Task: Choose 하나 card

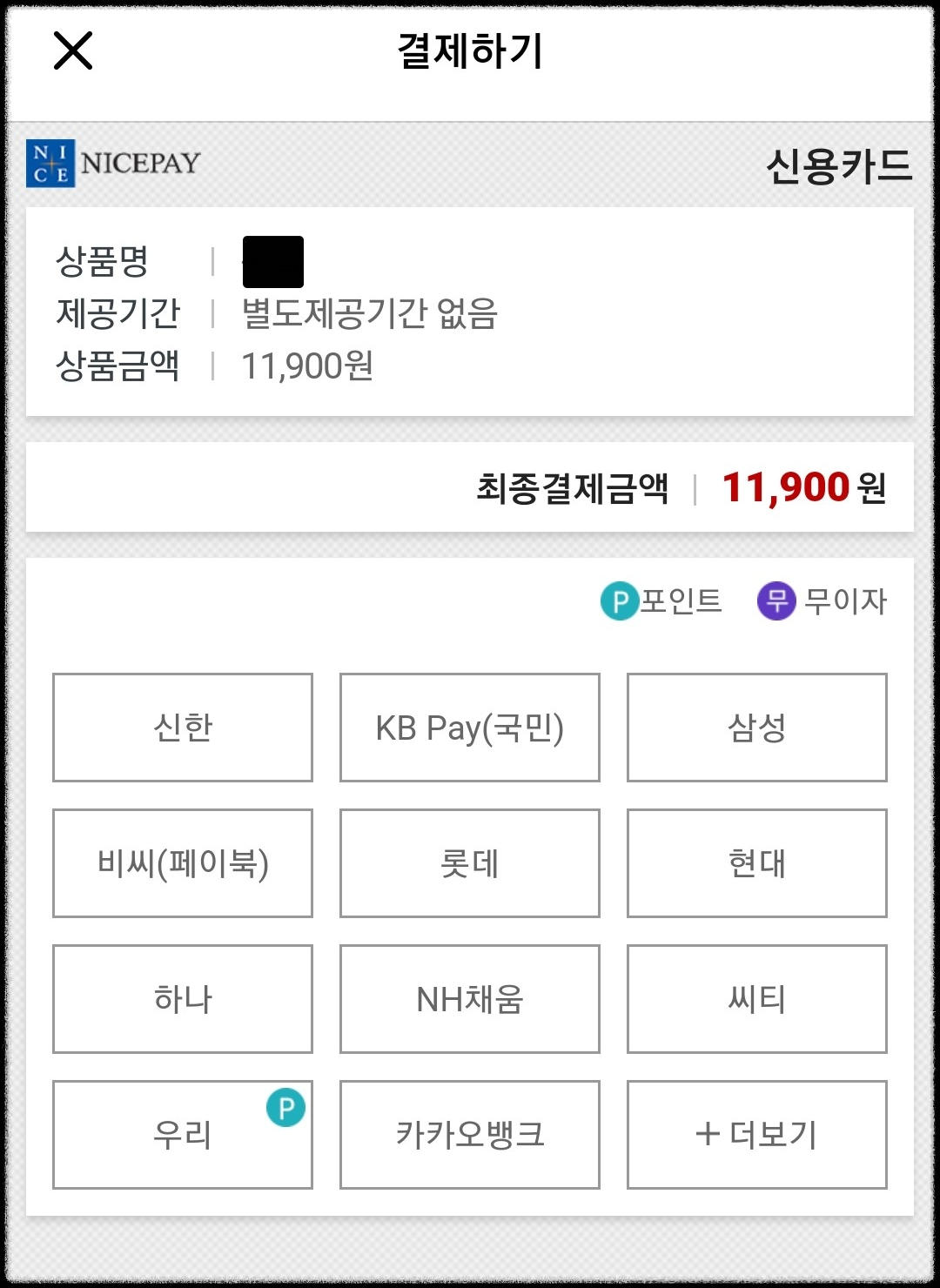Action: 182,998
